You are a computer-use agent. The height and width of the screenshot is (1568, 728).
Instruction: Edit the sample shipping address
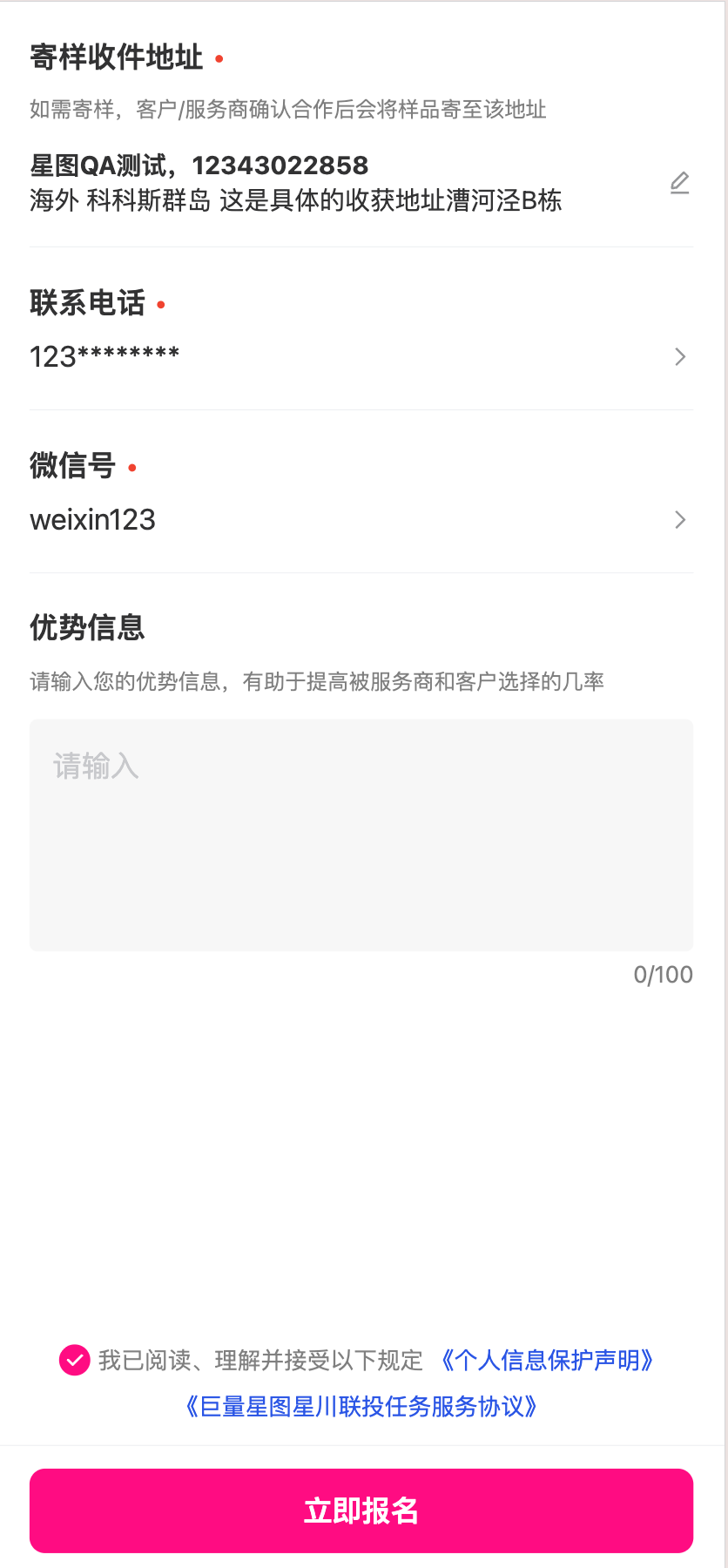(x=679, y=183)
